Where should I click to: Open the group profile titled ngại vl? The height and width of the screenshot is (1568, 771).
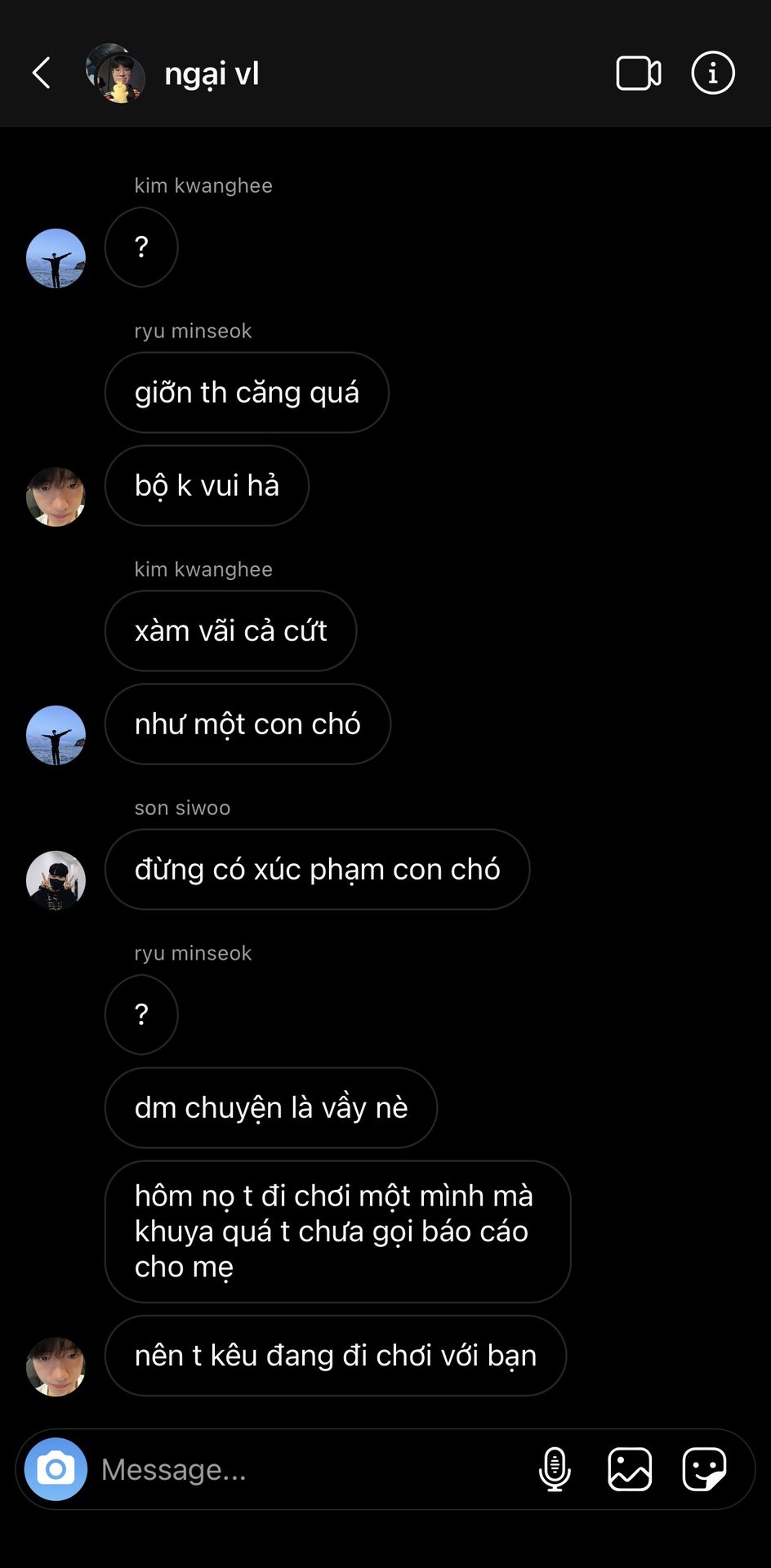(x=212, y=74)
